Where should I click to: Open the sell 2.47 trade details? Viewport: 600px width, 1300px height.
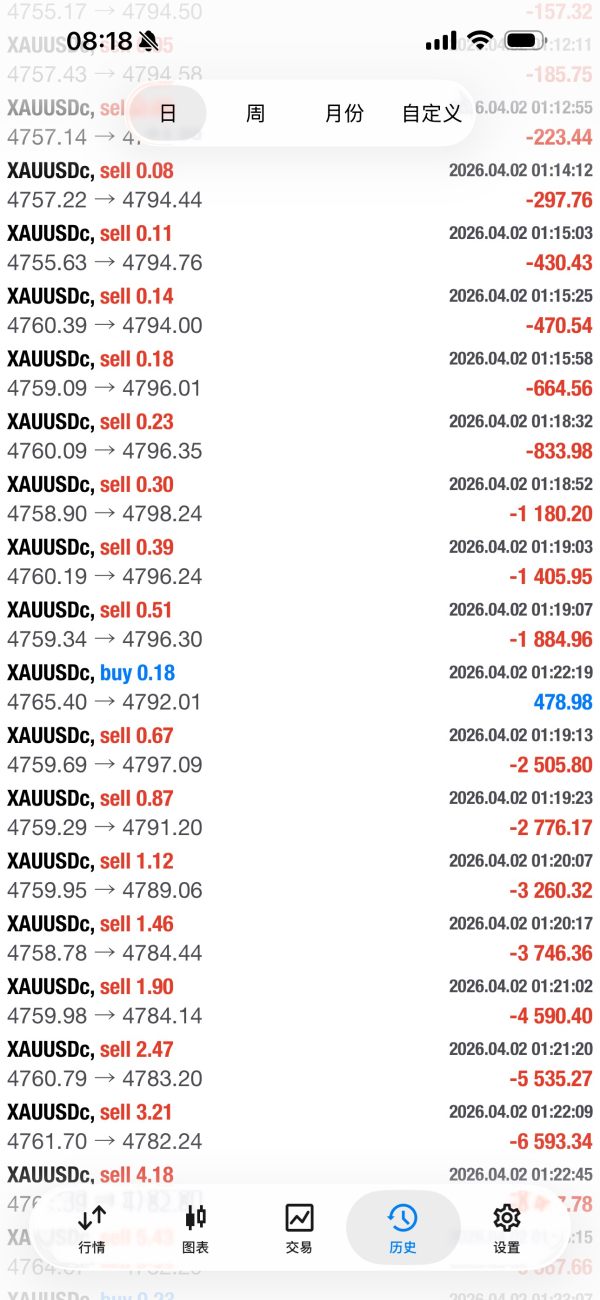[300, 1064]
